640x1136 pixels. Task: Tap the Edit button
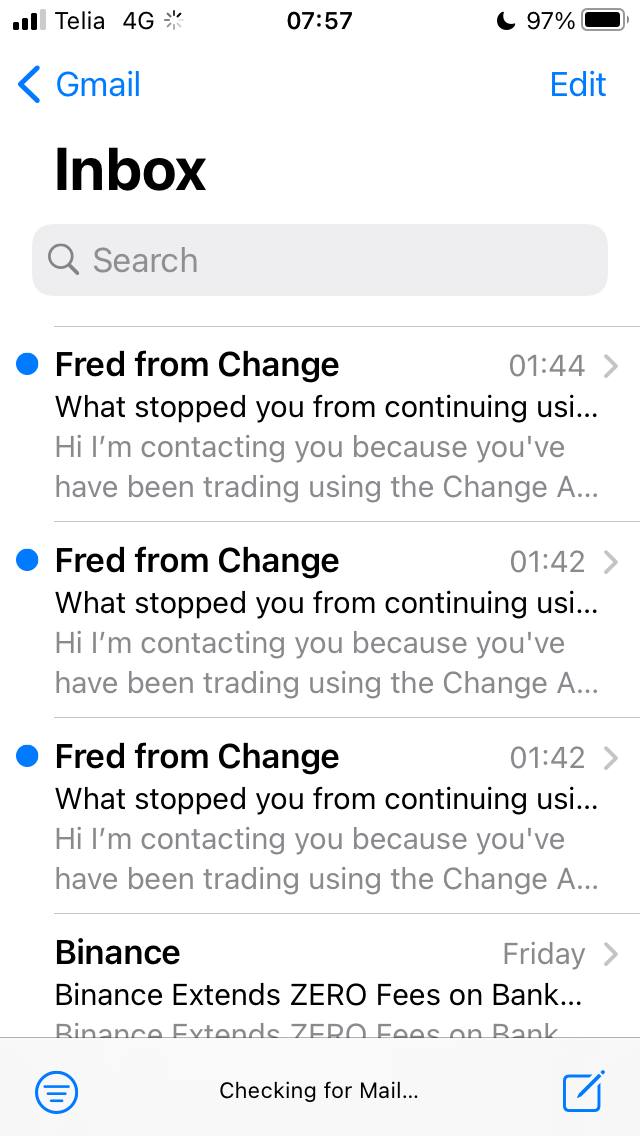point(577,85)
